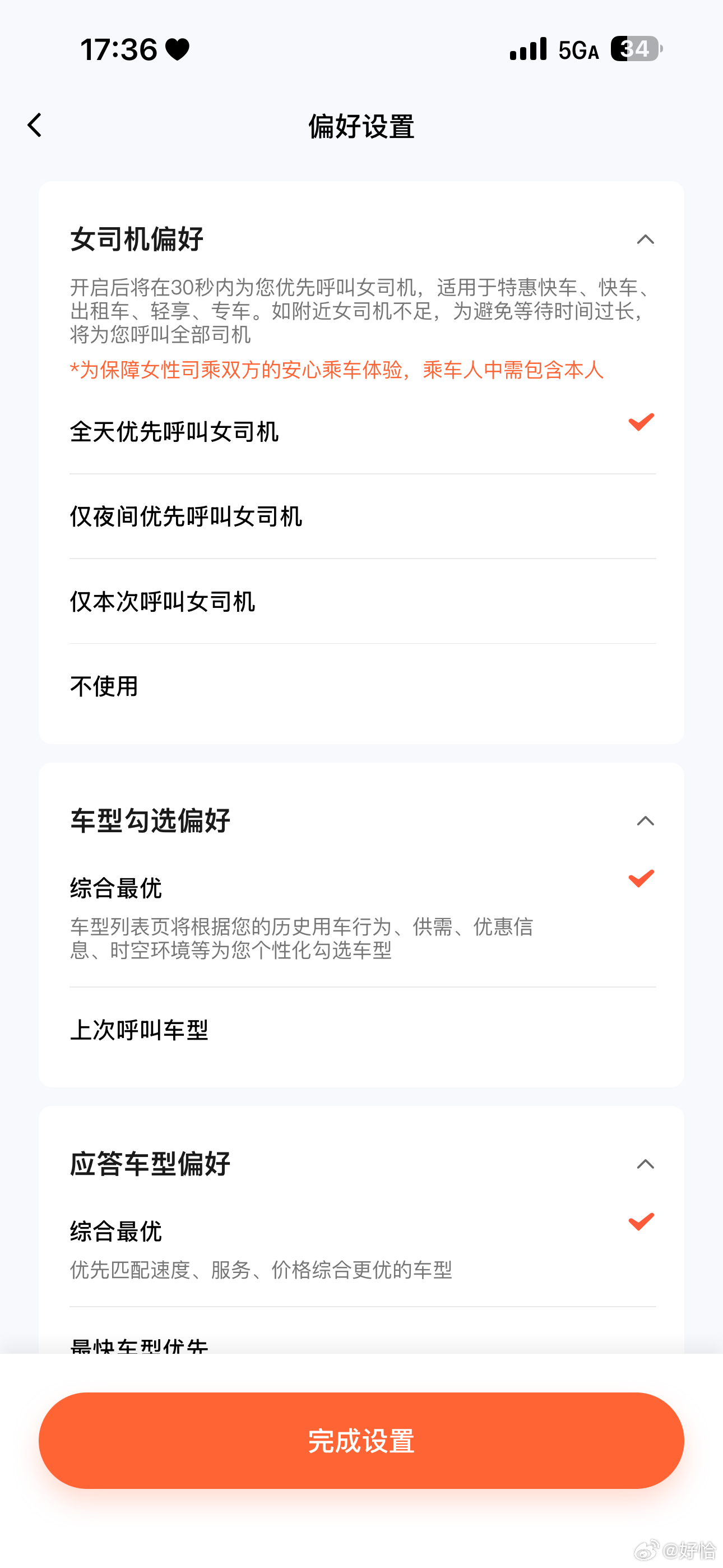Collapse the 女司机偏好 section
Screen dimensions: 723x1568
click(x=646, y=241)
